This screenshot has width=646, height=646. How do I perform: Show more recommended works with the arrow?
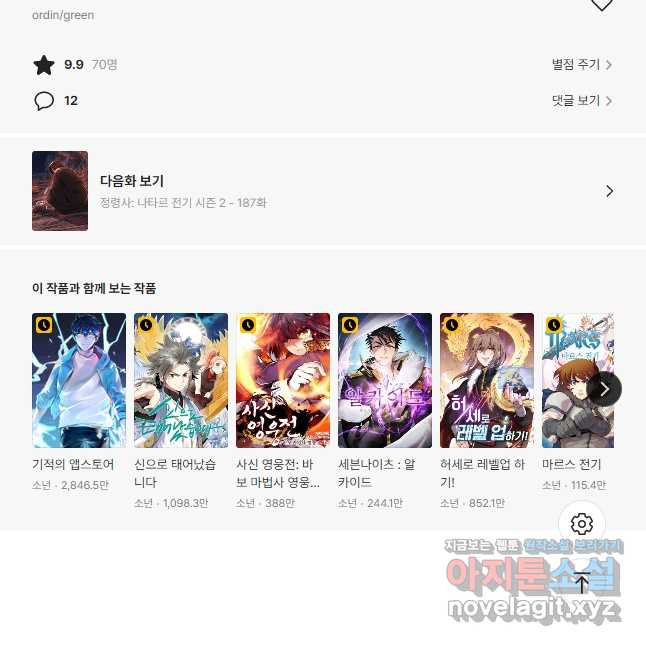pyautogui.click(x=604, y=389)
